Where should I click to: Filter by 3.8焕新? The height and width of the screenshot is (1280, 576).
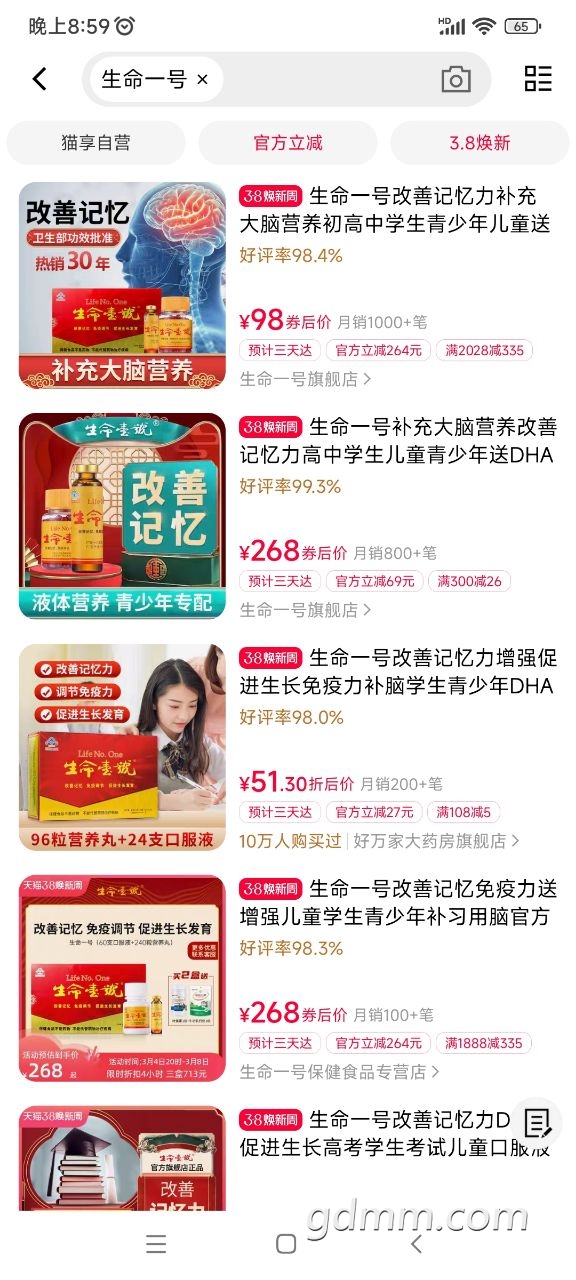point(480,143)
